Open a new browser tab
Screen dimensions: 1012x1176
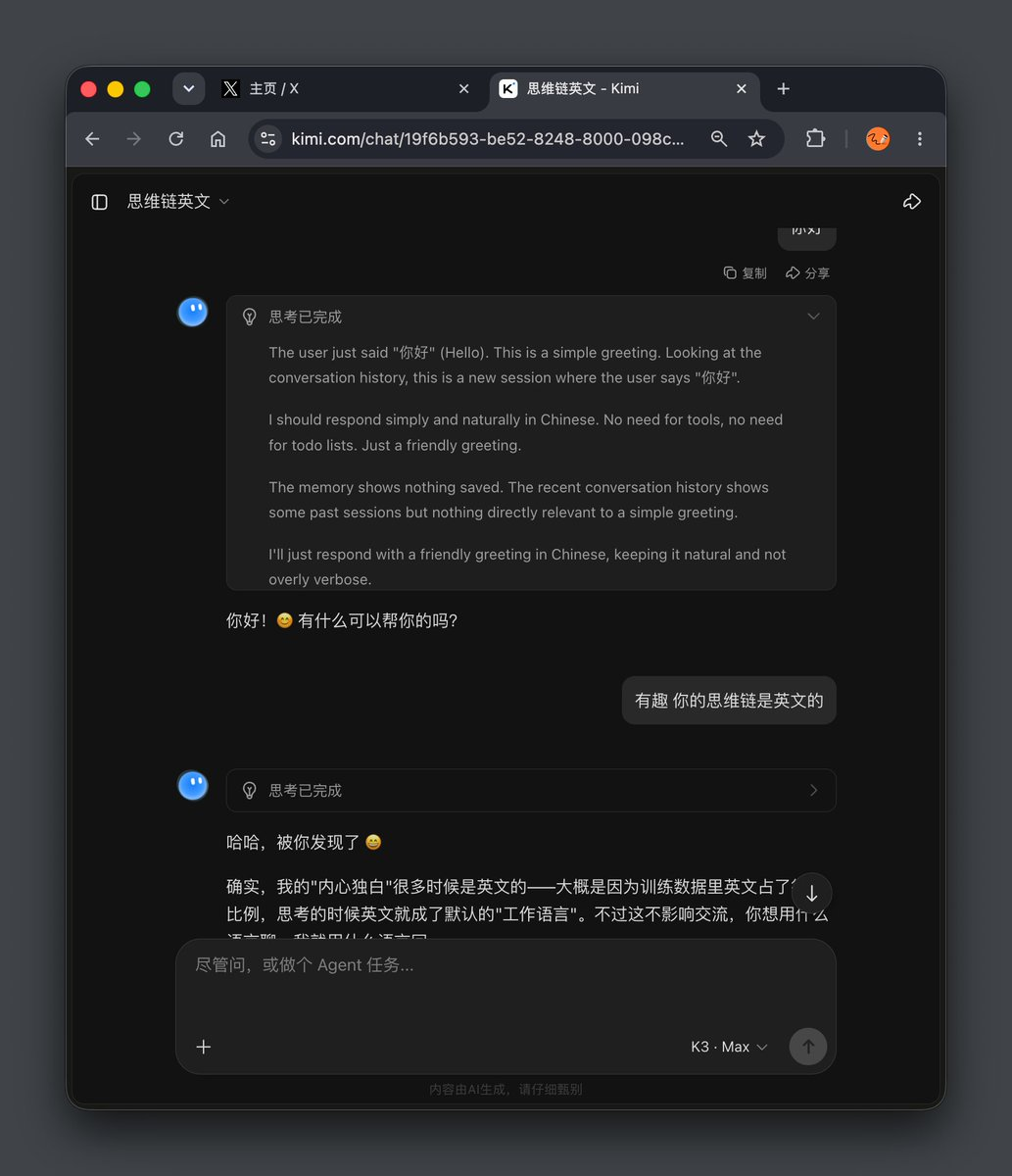point(783,89)
